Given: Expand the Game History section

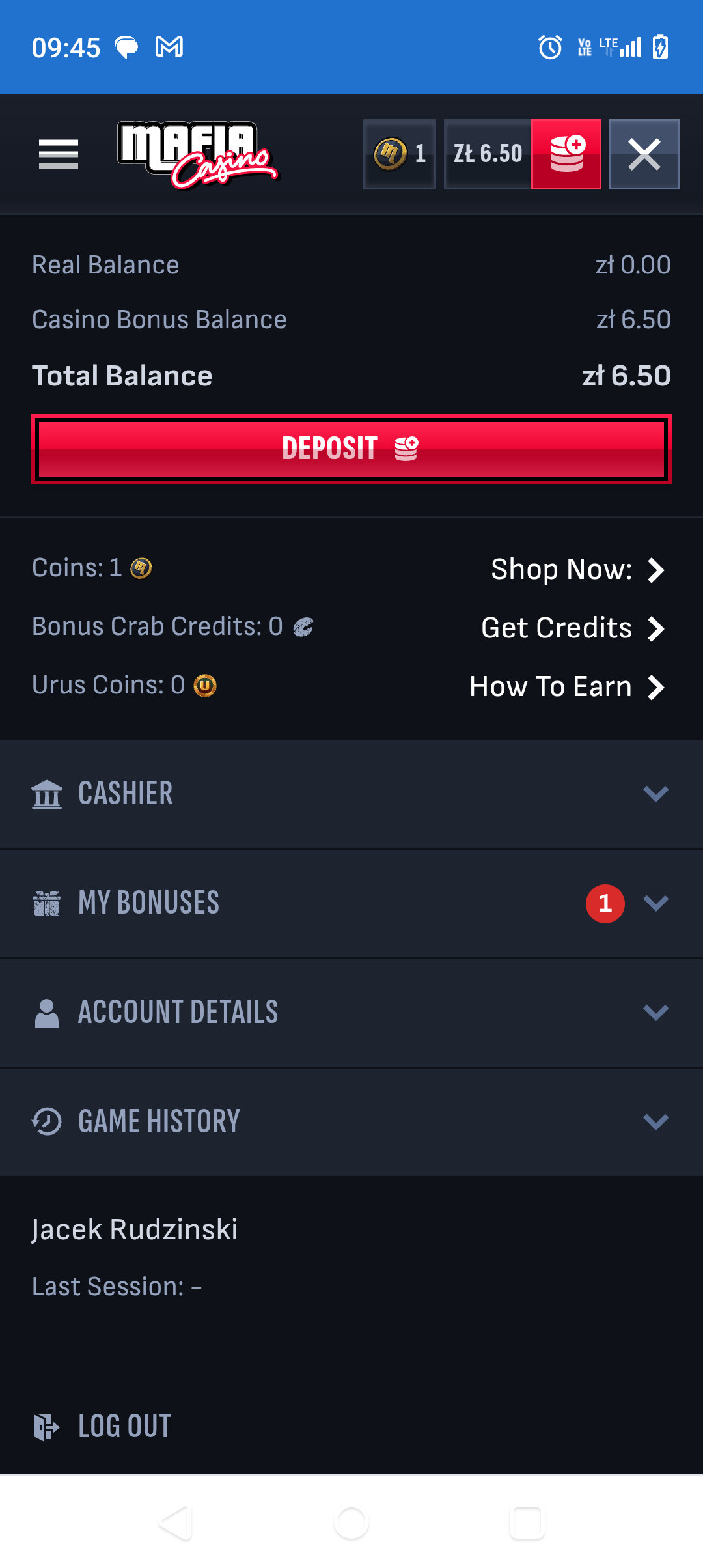Looking at the screenshot, I should pyautogui.click(x=351, y=1122).
